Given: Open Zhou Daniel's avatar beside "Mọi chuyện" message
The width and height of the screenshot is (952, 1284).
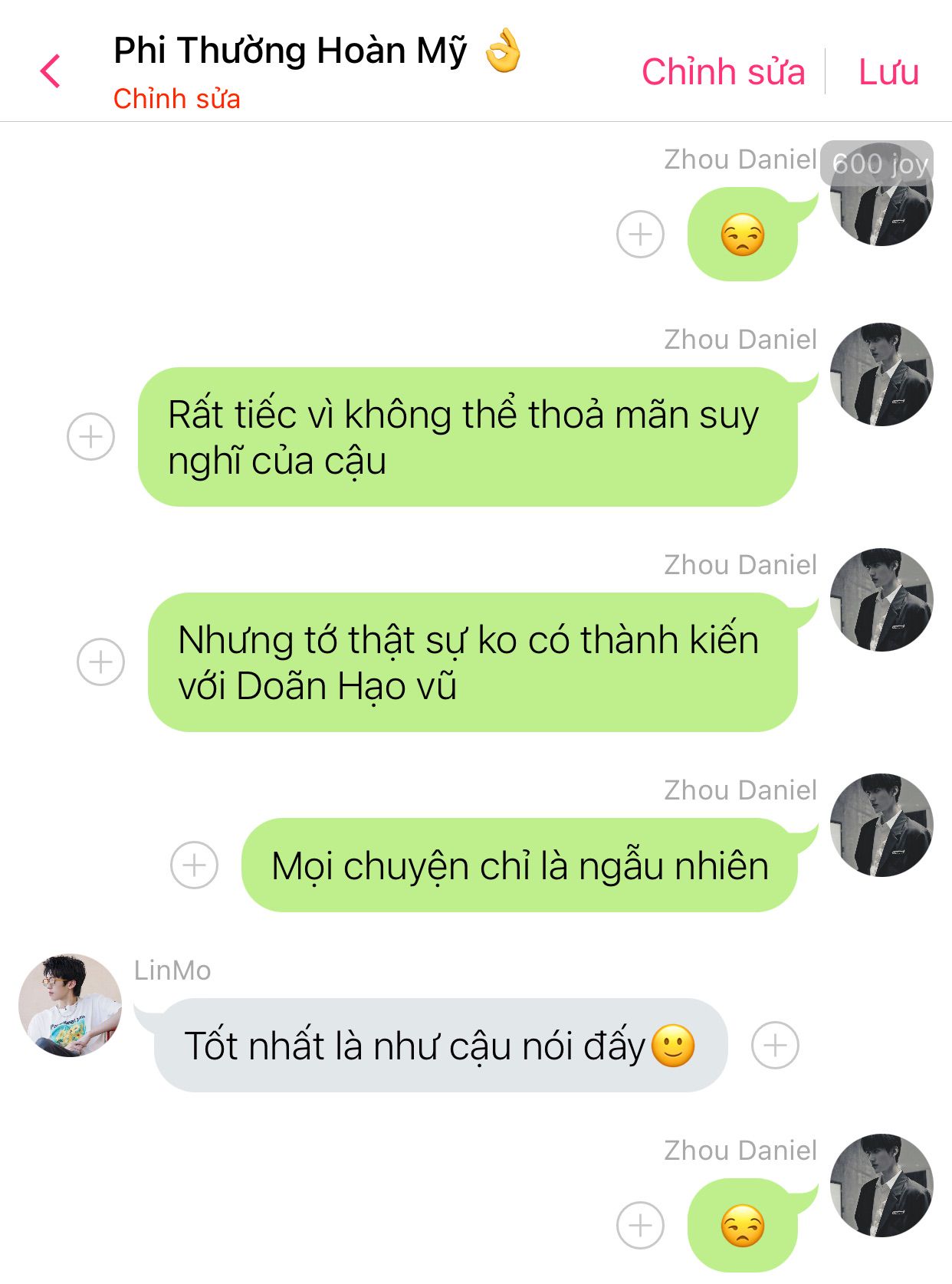Looking at the screenshot, I should click(x=881, y=825).
